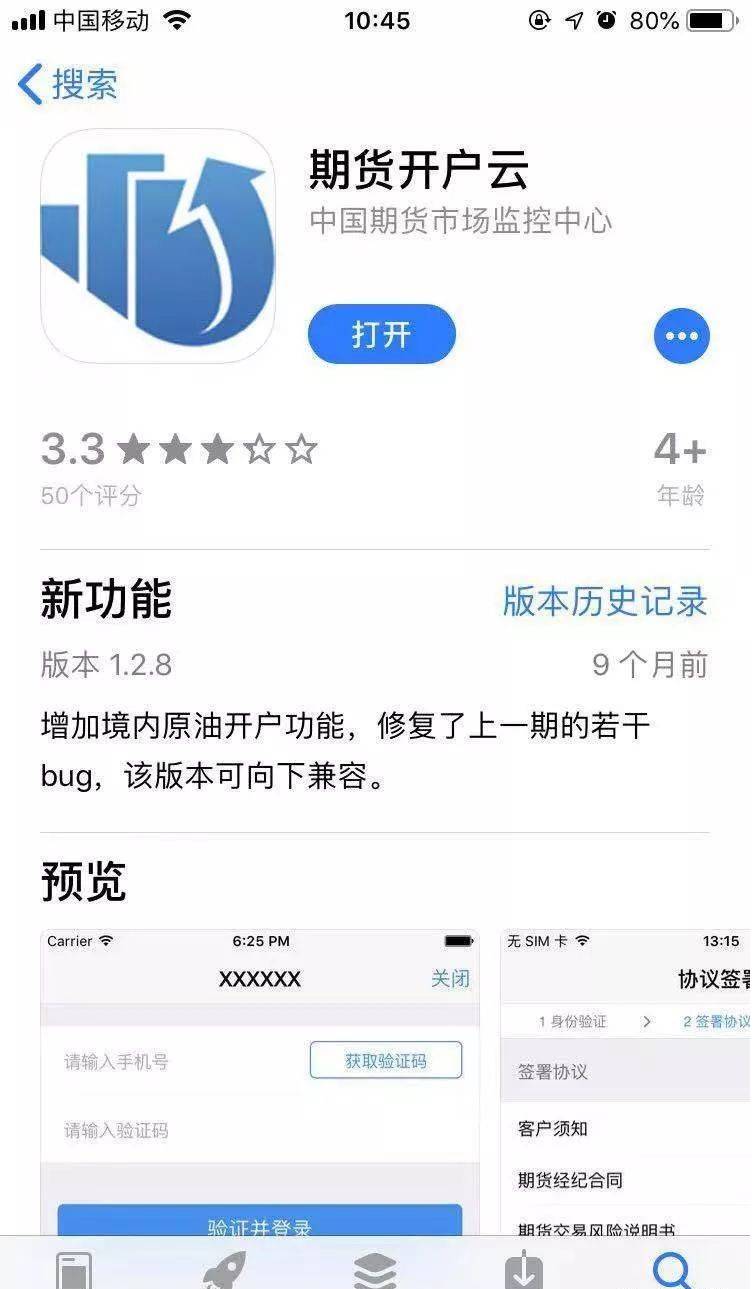754x1289 pixels.
Task: Switch to the Updates download tab
Action: pos(524,1268)
